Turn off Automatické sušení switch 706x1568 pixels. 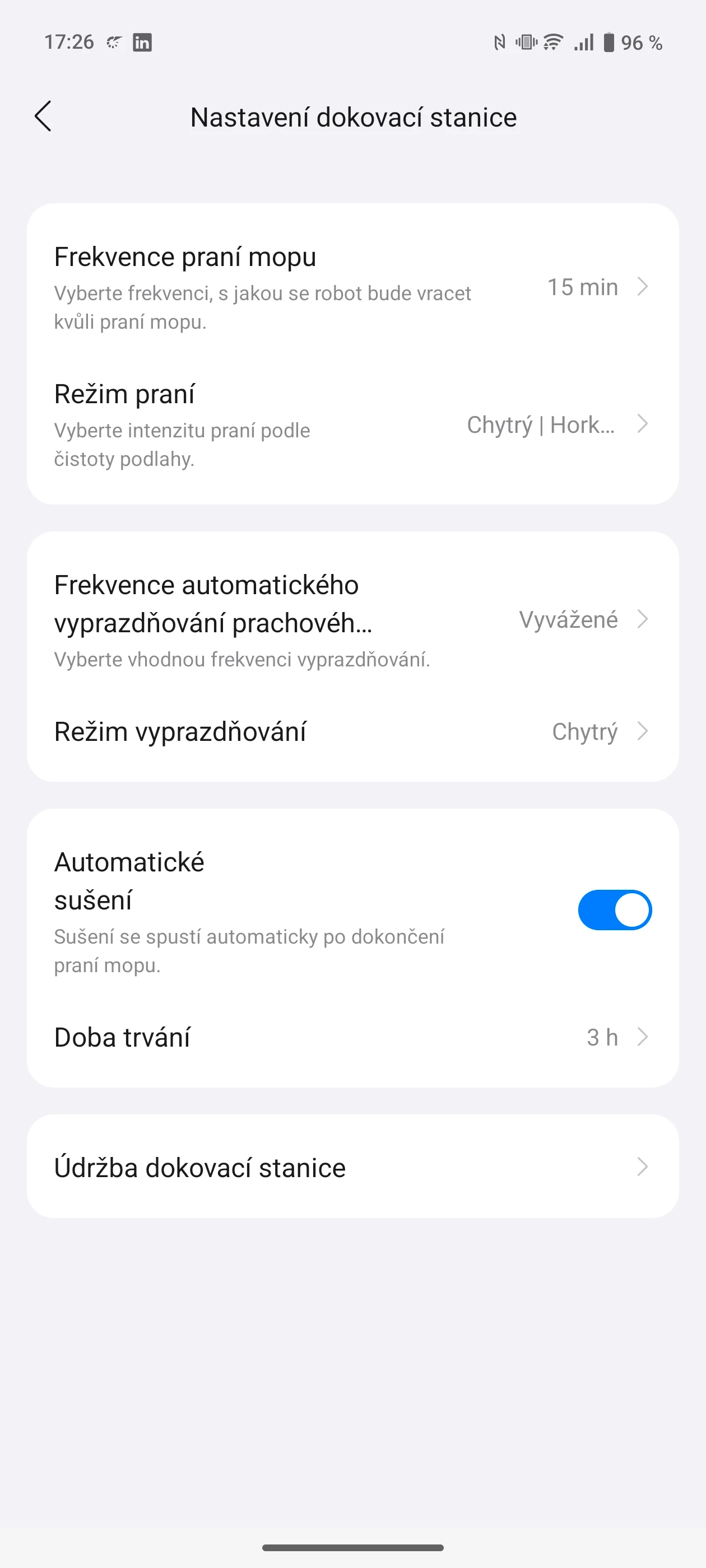614,910
